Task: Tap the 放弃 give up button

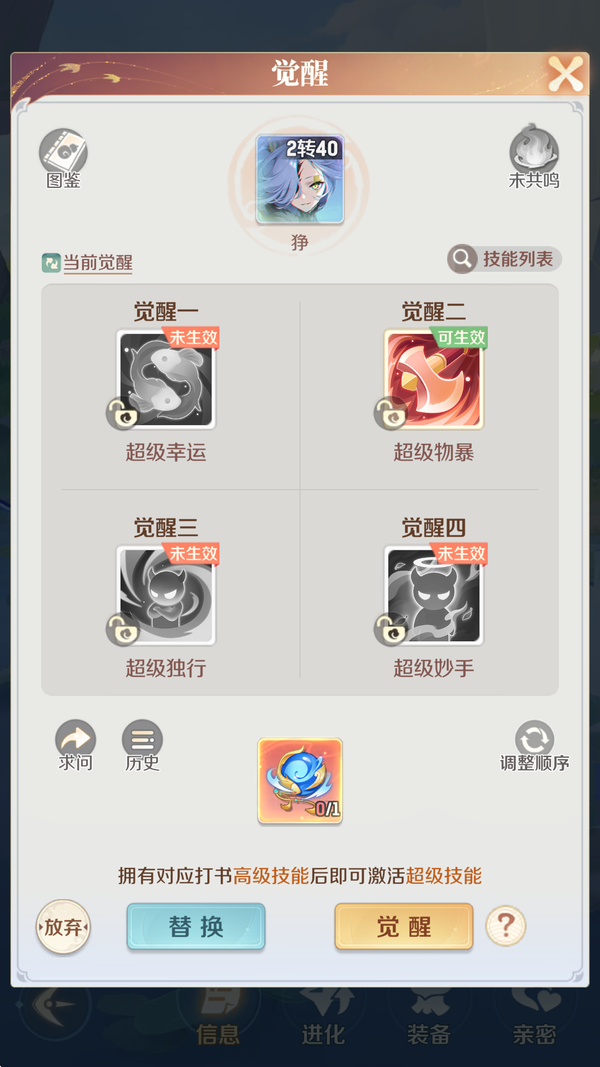Action: point(63,927)
